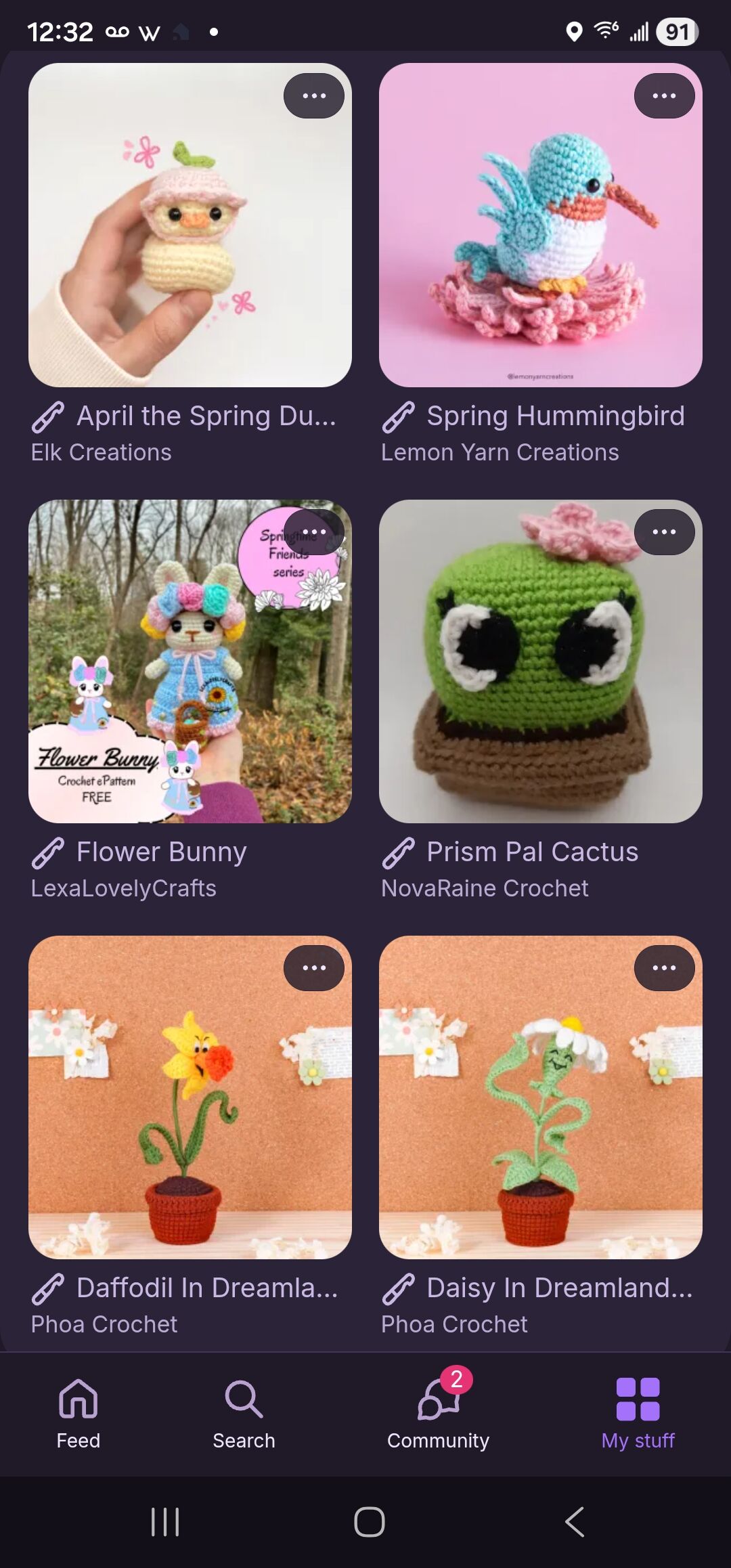Open more options for Prism Pal Cactus
This screenshot has width=731, height=1568.
[664, 532]
